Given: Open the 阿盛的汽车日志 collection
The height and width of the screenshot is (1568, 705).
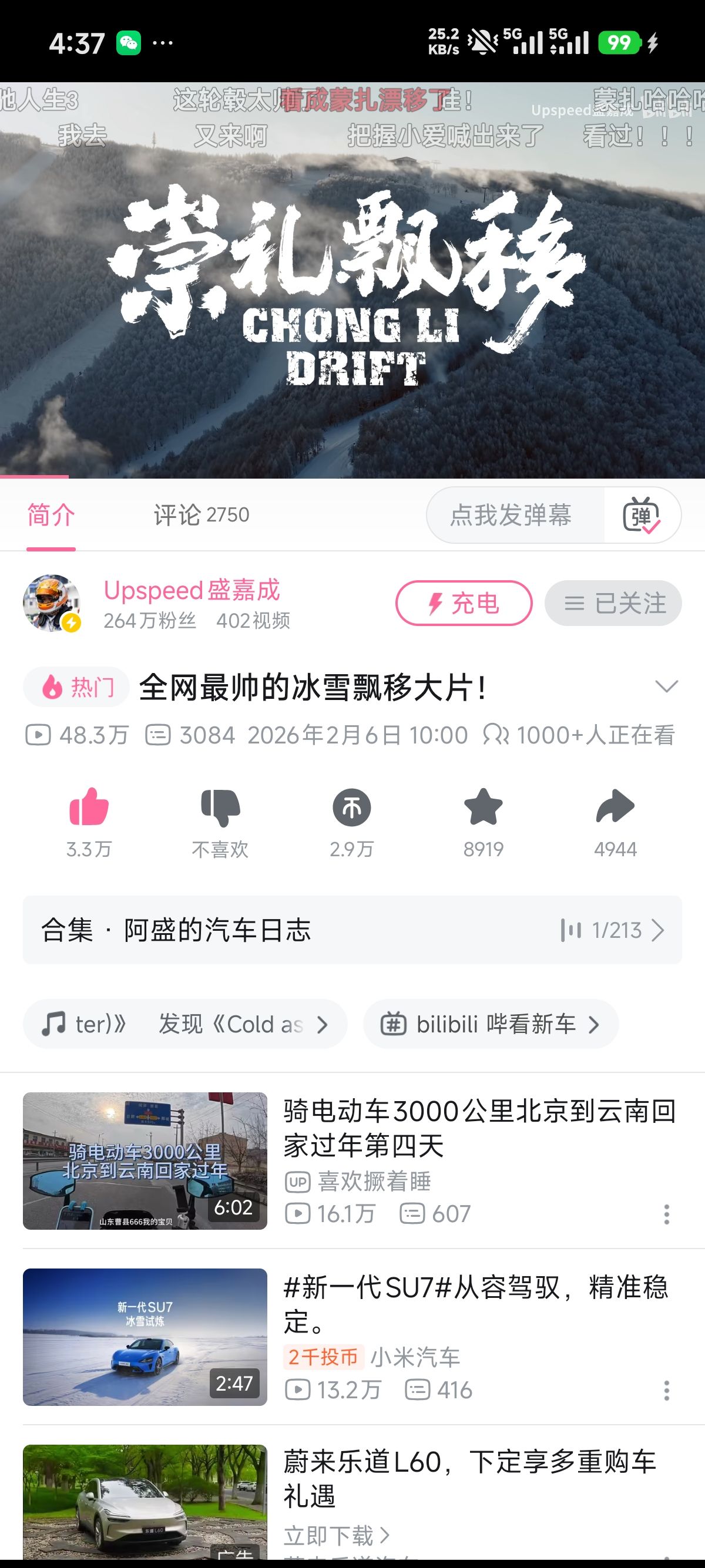Looking at the screenshot, I should [352, 930].
